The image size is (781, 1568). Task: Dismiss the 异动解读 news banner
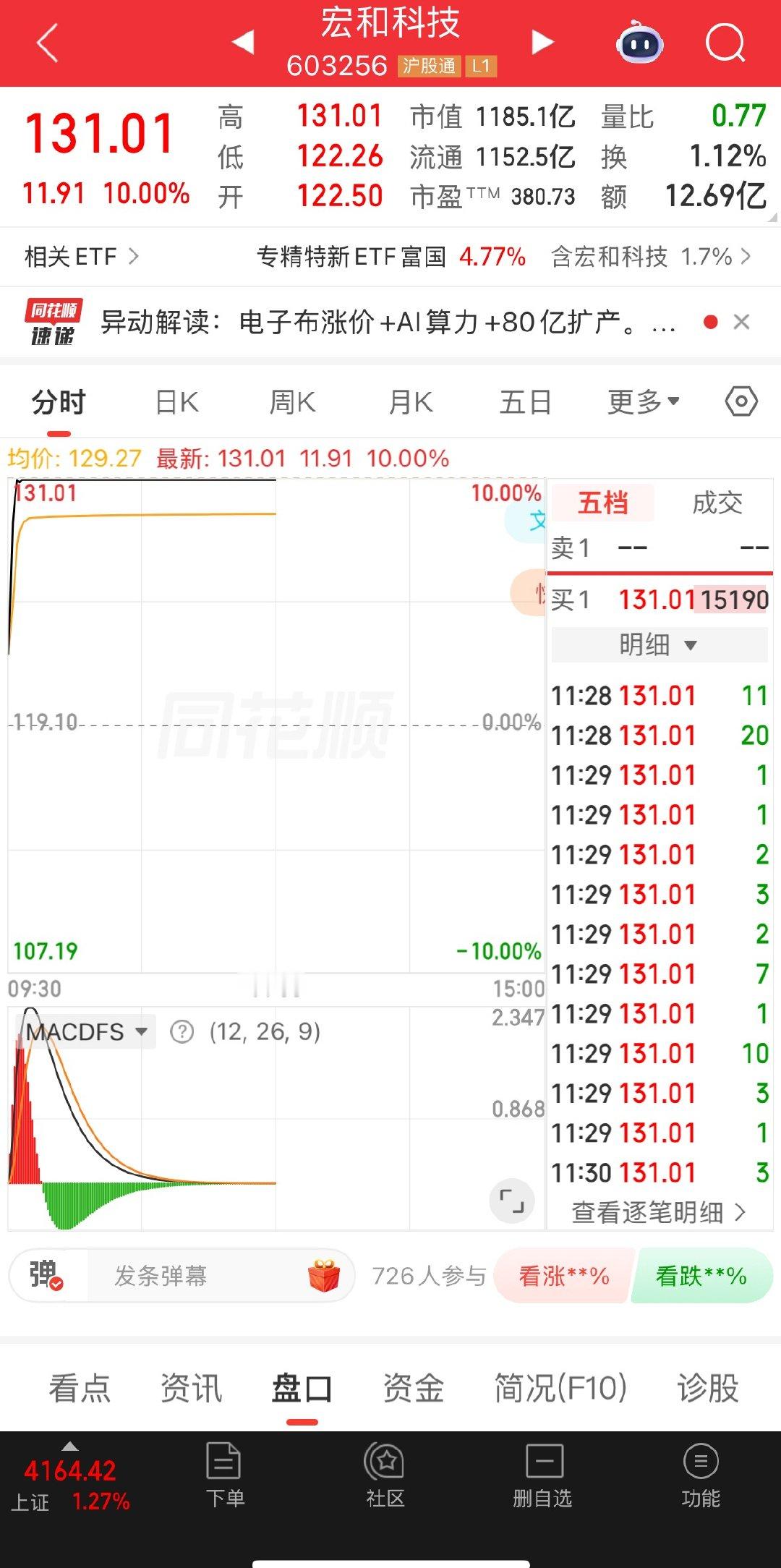(741, 322)
